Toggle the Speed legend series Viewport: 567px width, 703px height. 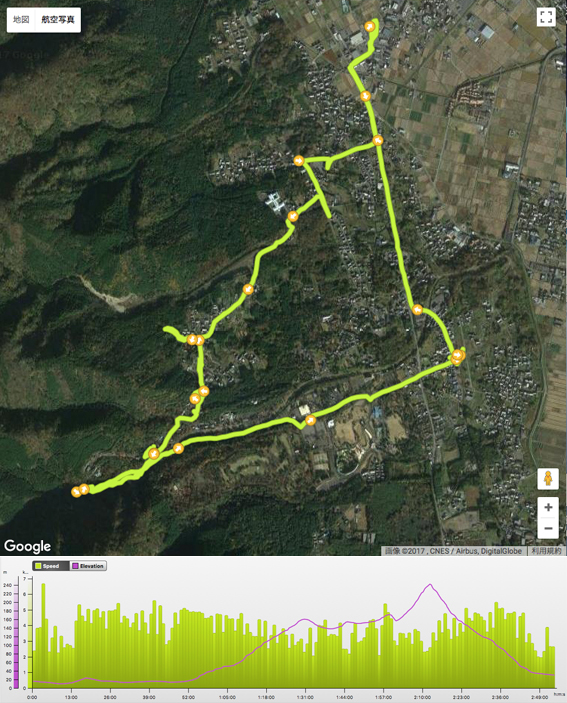tap(51, 566)
